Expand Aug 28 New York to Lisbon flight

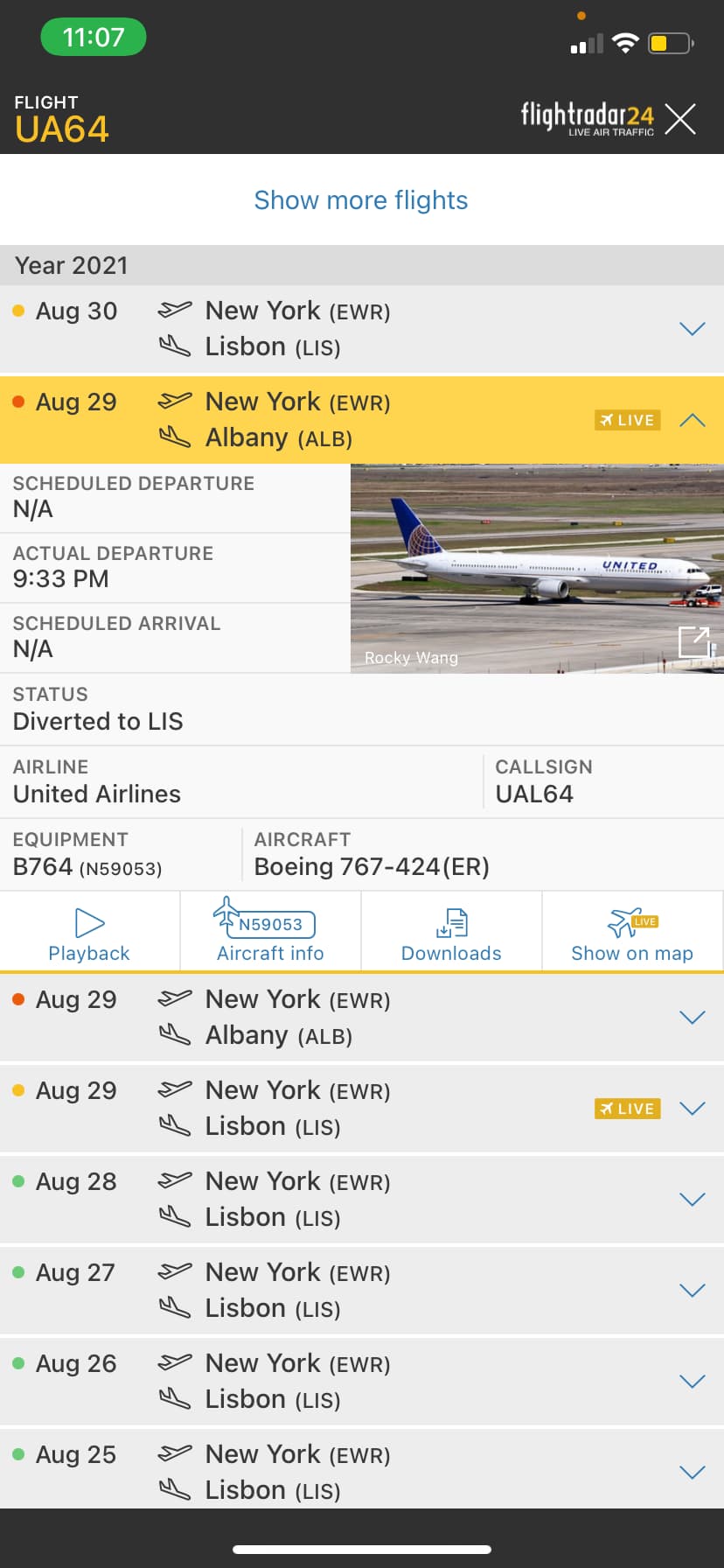(x=692, y=1200)
